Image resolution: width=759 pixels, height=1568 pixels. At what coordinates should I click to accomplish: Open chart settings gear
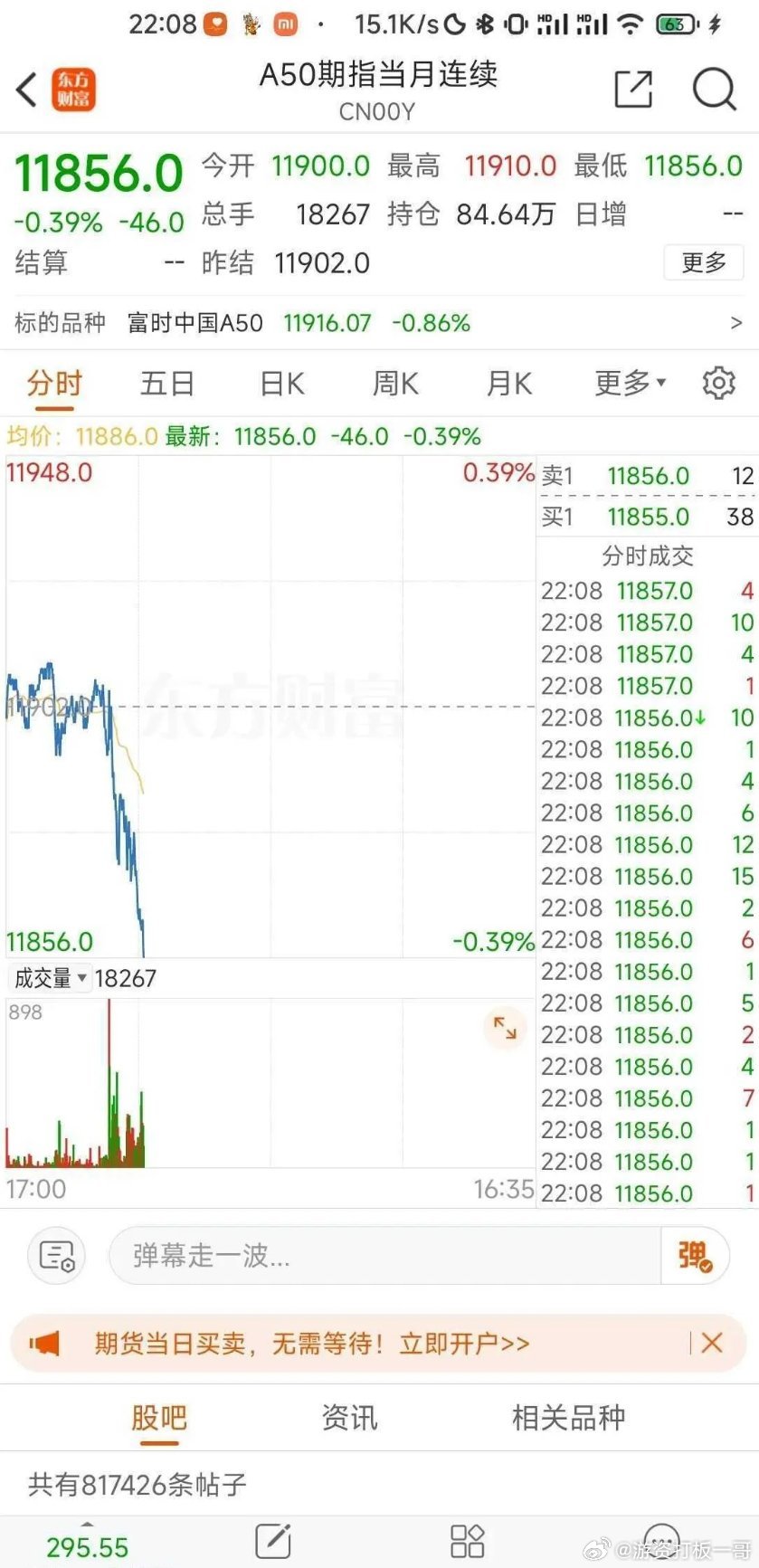pos(719,383)
